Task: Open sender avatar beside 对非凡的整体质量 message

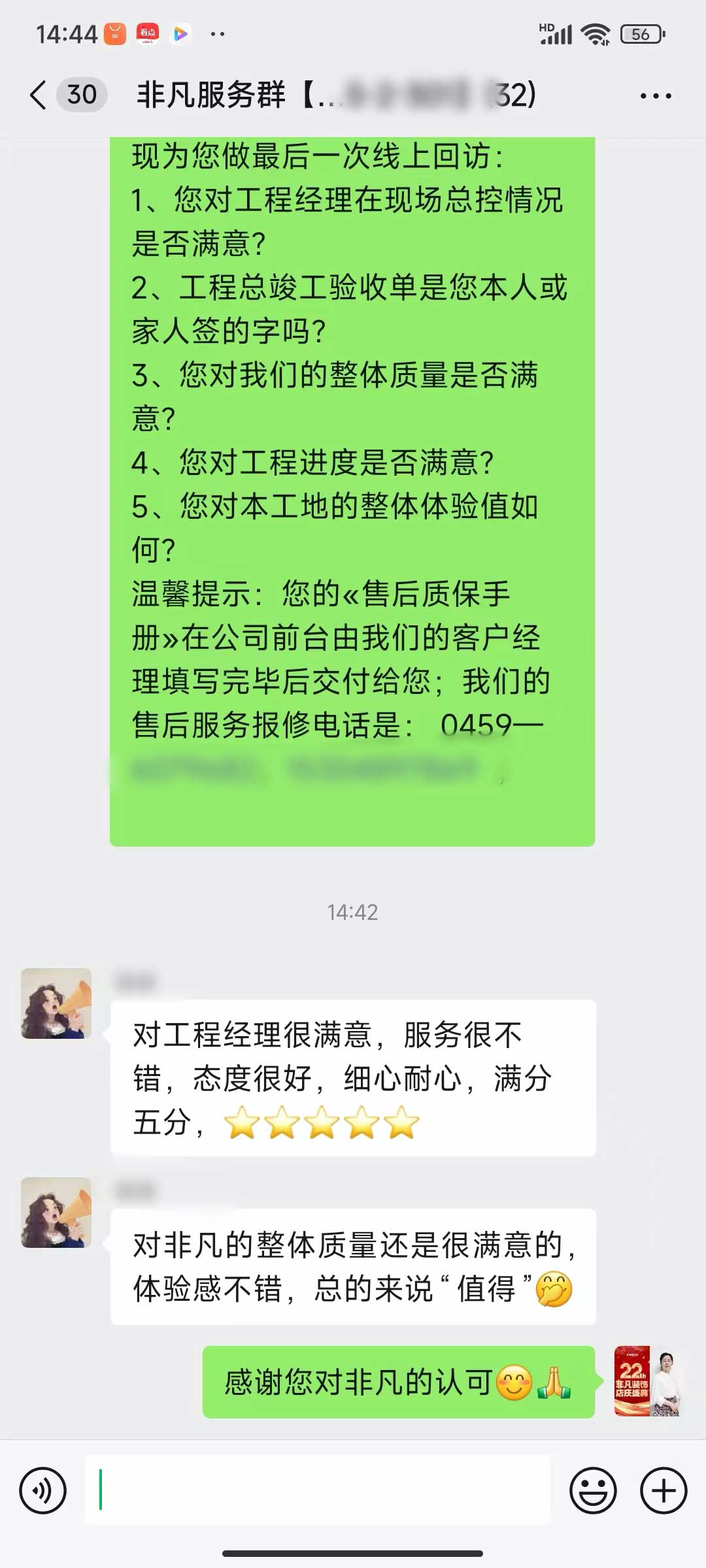Action: (56, 1213)
